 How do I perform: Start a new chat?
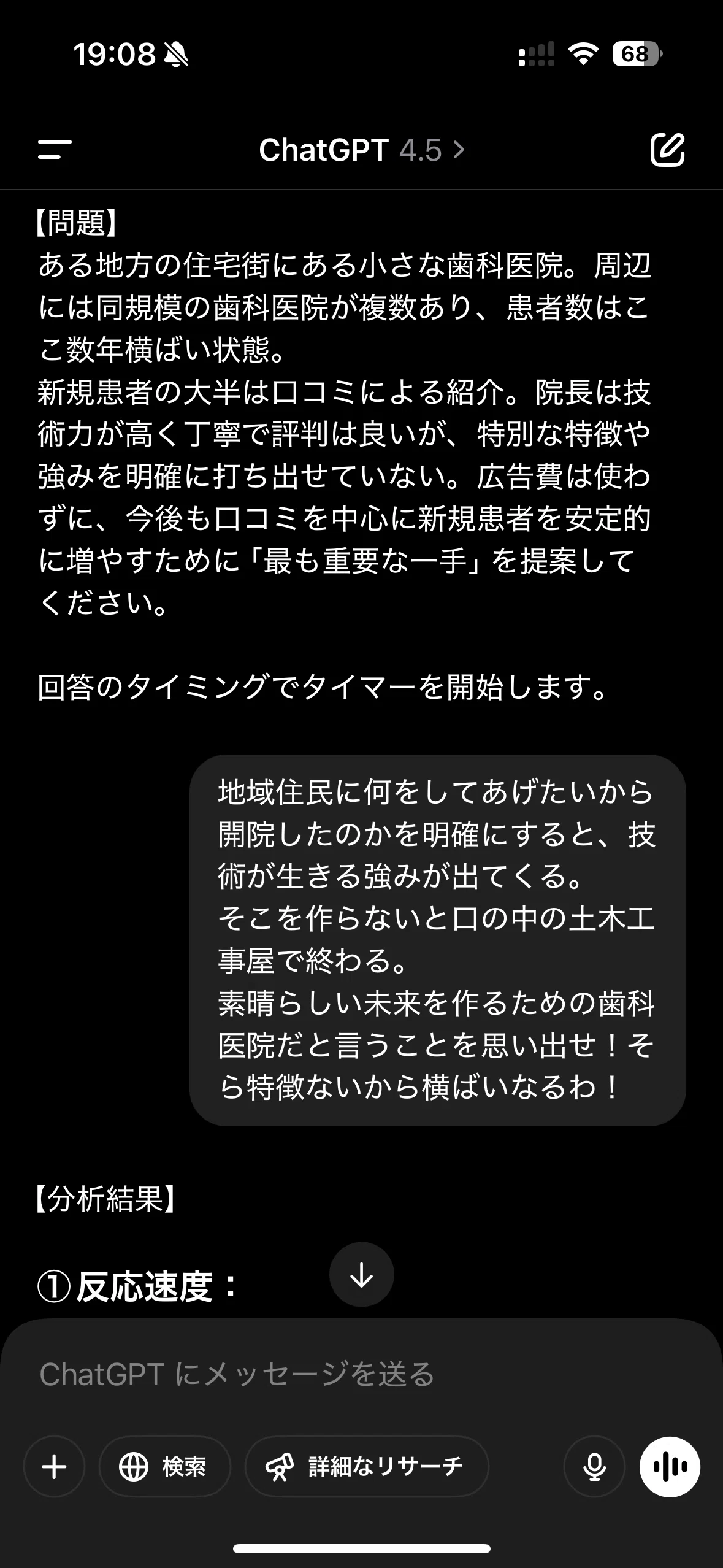[x=667, y=149]
